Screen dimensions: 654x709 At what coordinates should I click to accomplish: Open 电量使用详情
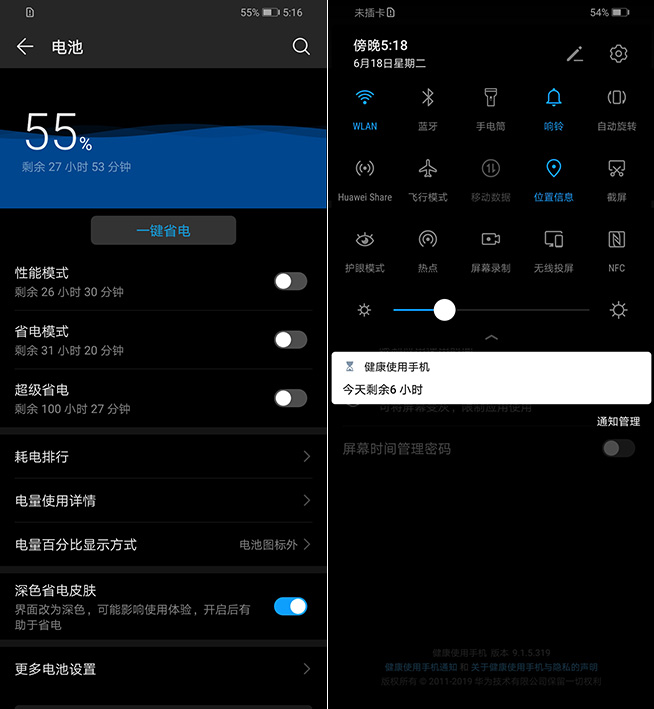click(x=163, y=501)
